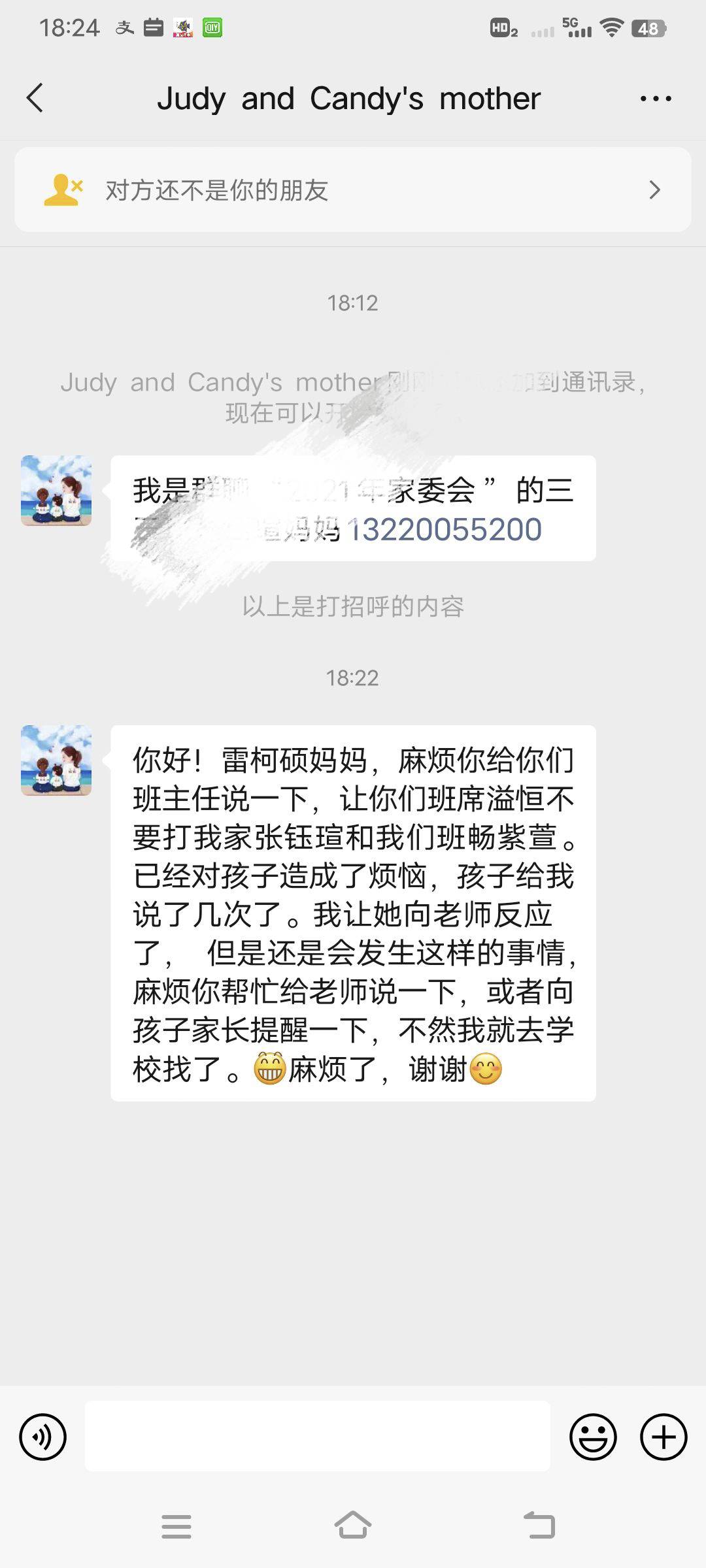The height and width of the screenshot is (1568, 706).
Task: Open the add-friend icon in the banner
Action: point(63,189)
